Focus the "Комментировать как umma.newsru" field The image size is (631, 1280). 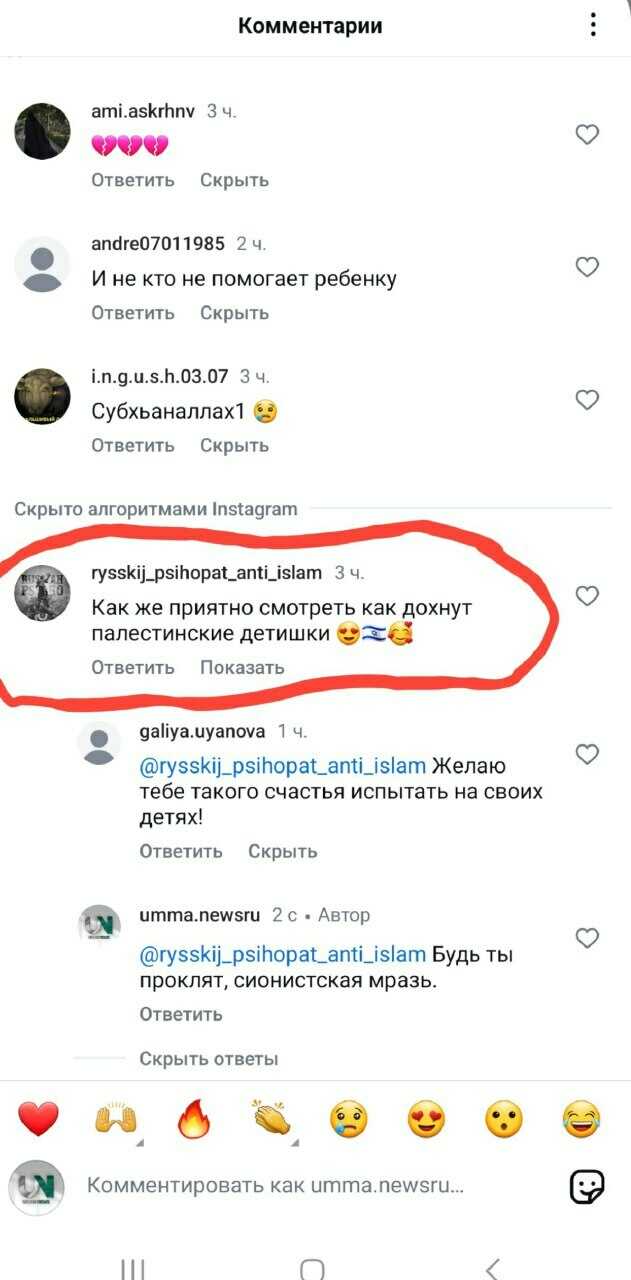tap(276, 1186)
